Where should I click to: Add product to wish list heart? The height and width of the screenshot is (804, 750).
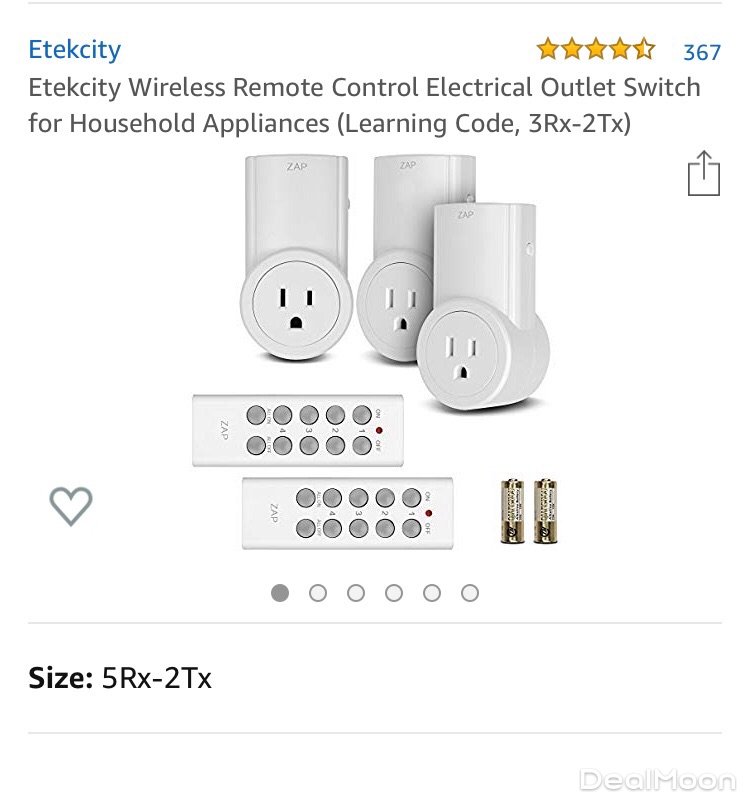(71, 506)
